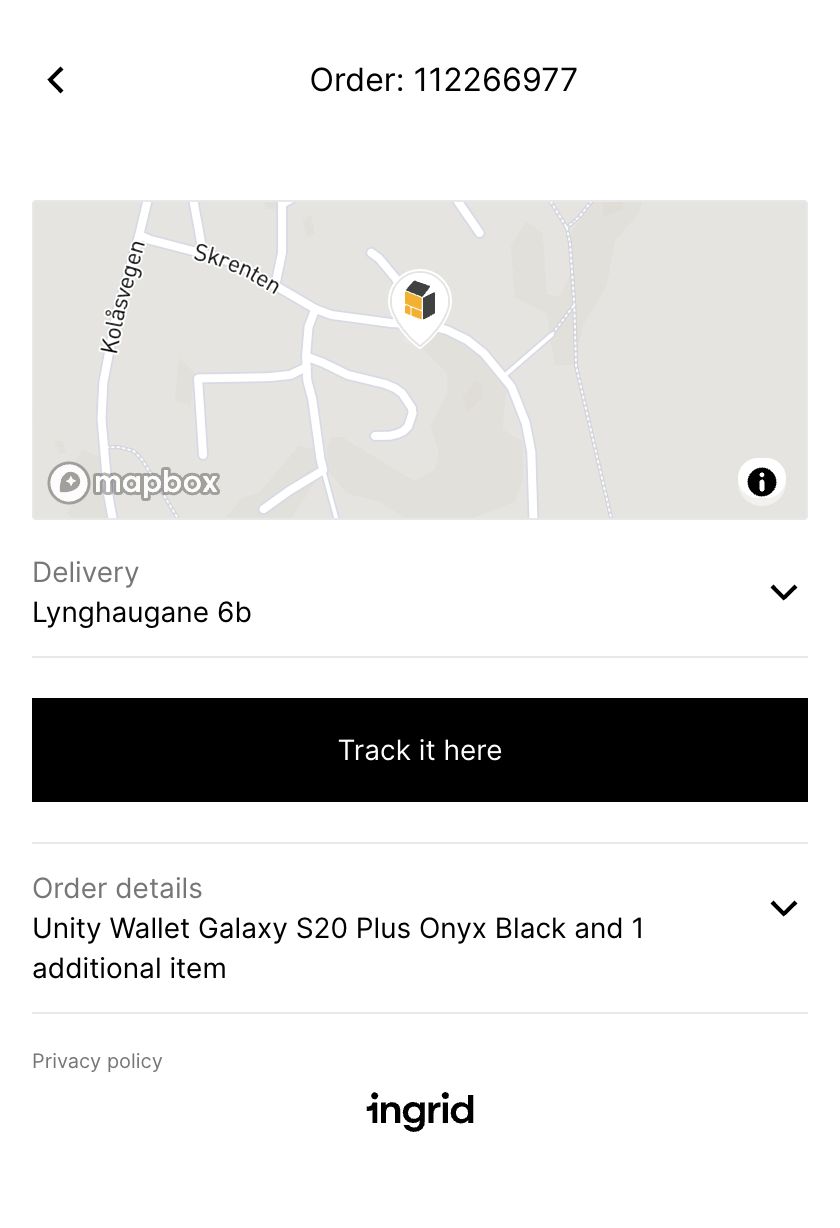Image resolution: width=840 pixels, height=1228 pixels.
Task: Select the Order: 112266977 heading
Action: 443,79
